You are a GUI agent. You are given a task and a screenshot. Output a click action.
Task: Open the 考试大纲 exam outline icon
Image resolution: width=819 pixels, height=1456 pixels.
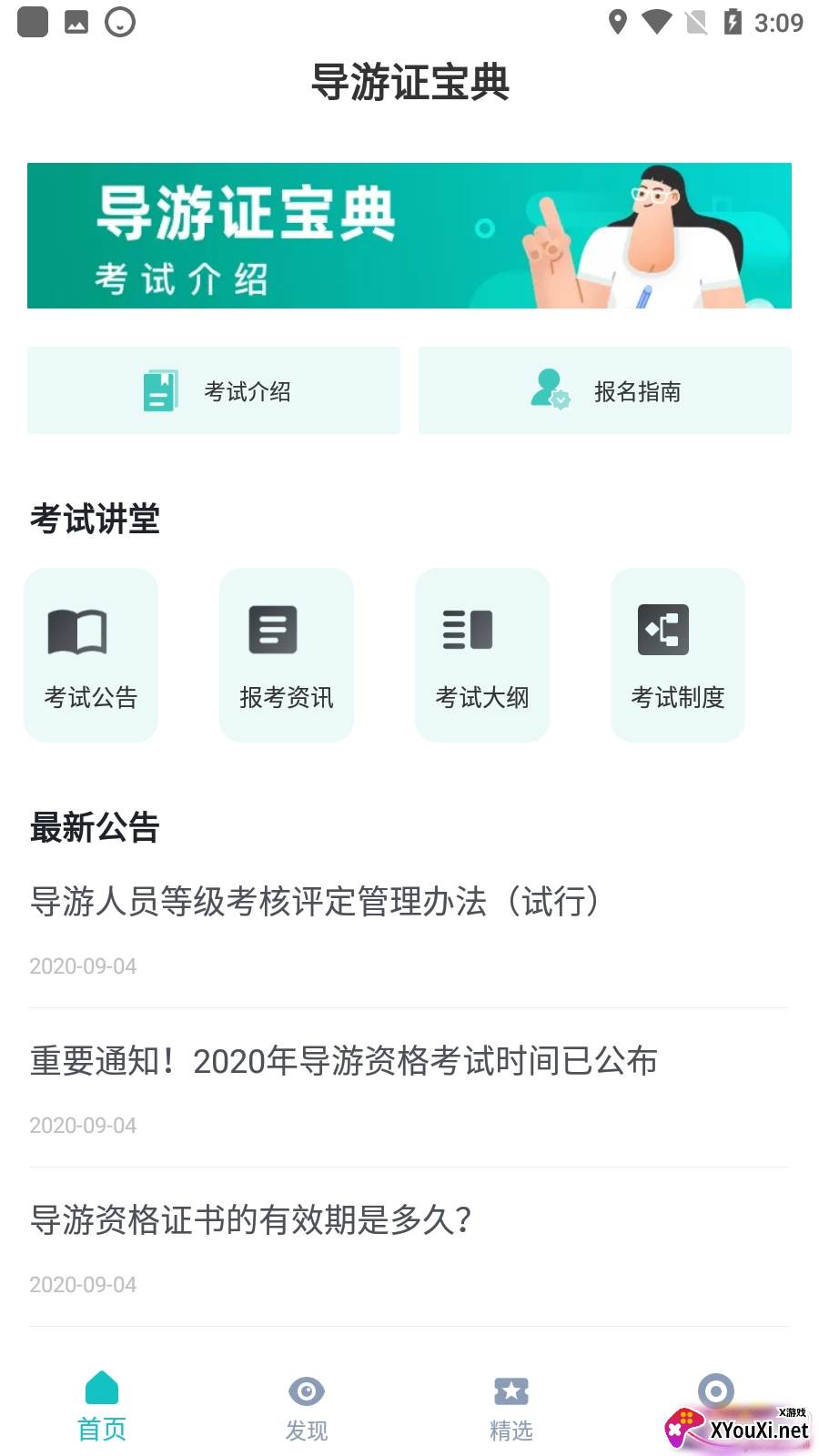(x=468, y=629)
